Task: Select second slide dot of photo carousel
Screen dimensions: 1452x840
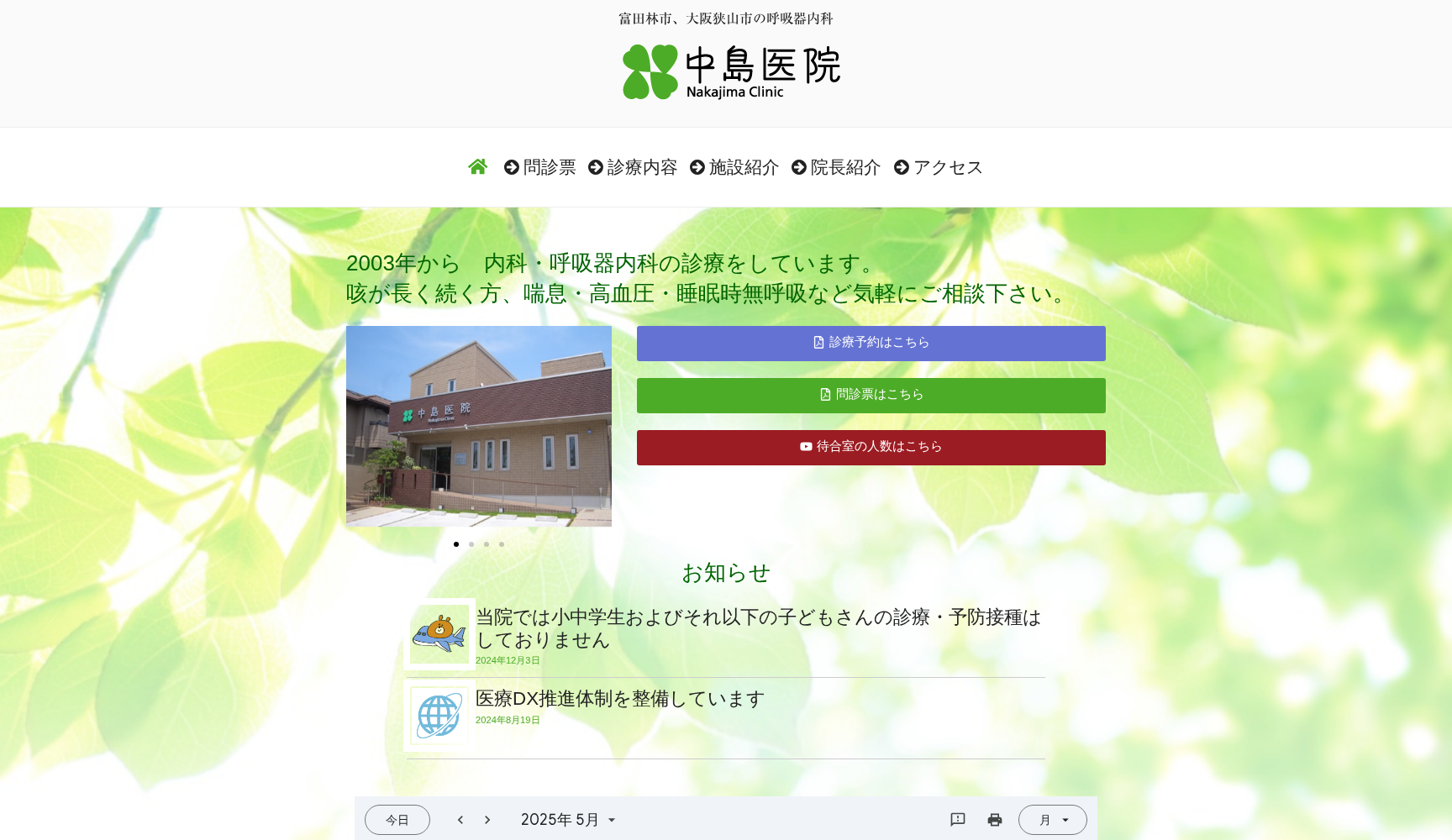Action: point(471,544)
